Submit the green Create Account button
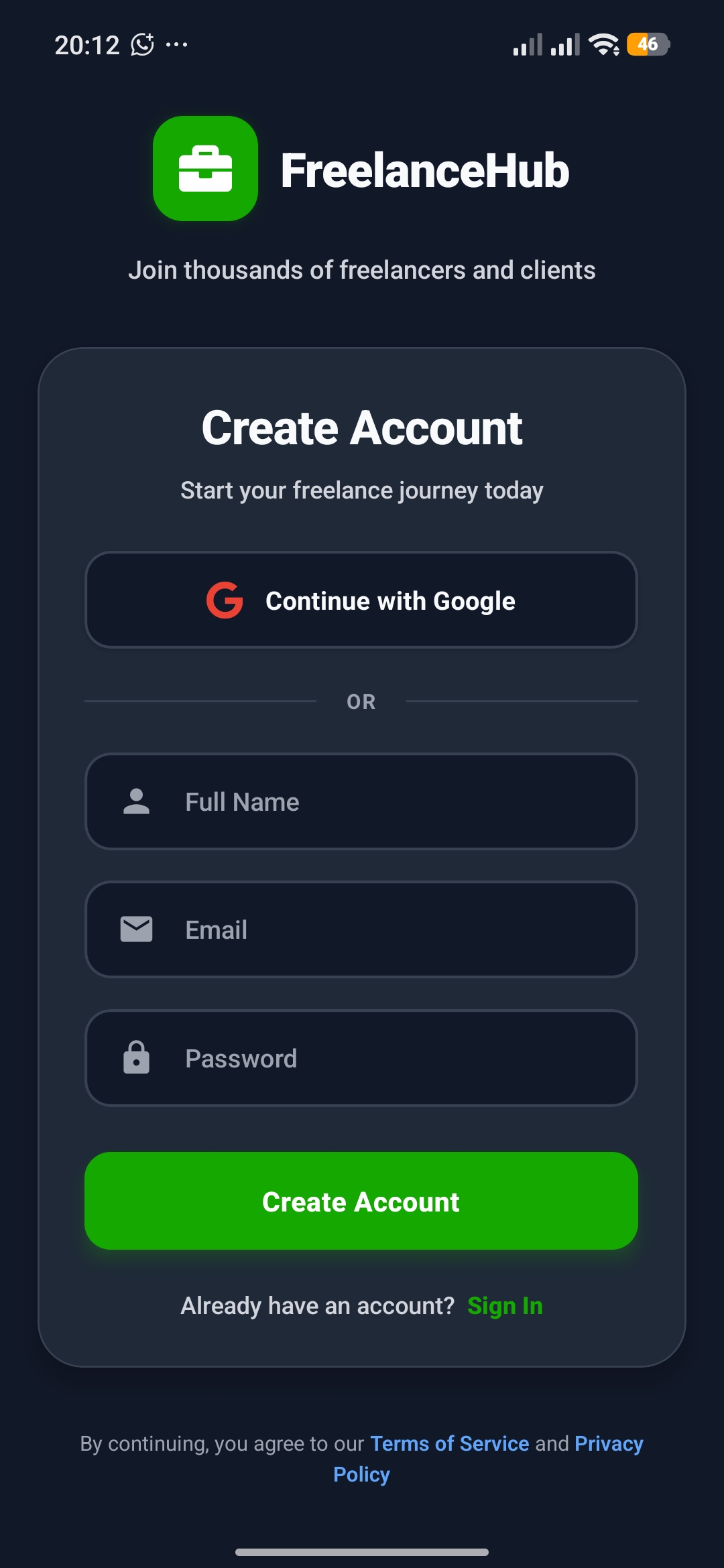The width and height of the screenshot is (724, 1568). (361, 1201)
